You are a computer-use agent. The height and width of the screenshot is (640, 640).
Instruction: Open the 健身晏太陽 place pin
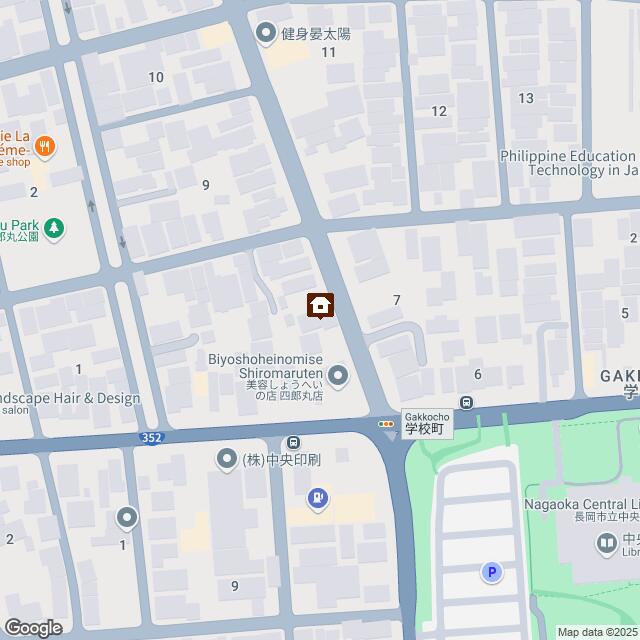coord(265,33)
